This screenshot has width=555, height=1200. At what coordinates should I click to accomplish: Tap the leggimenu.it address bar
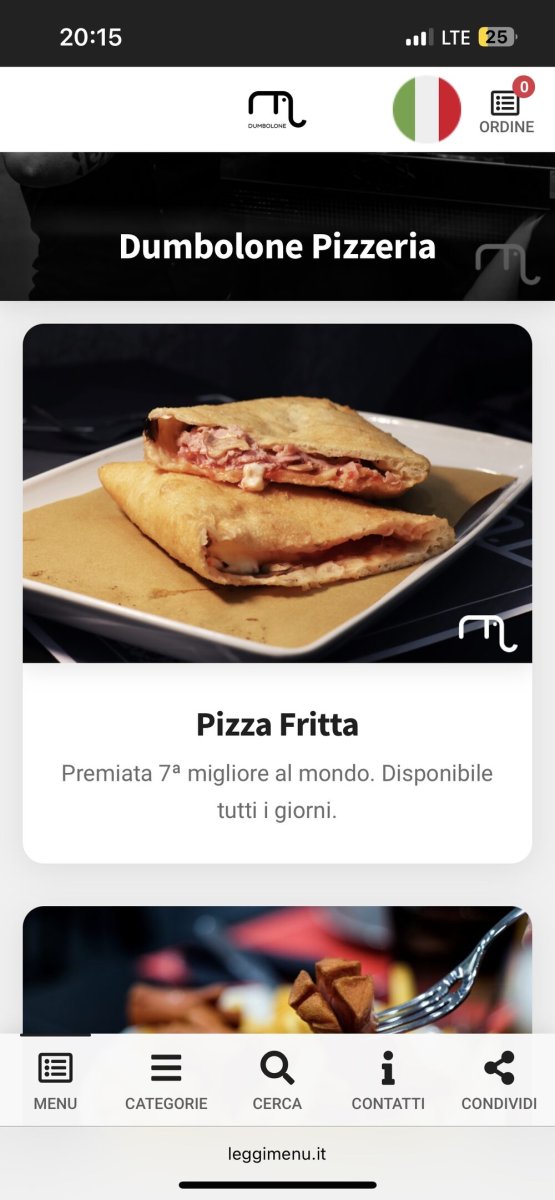[x=277, y=1154]
